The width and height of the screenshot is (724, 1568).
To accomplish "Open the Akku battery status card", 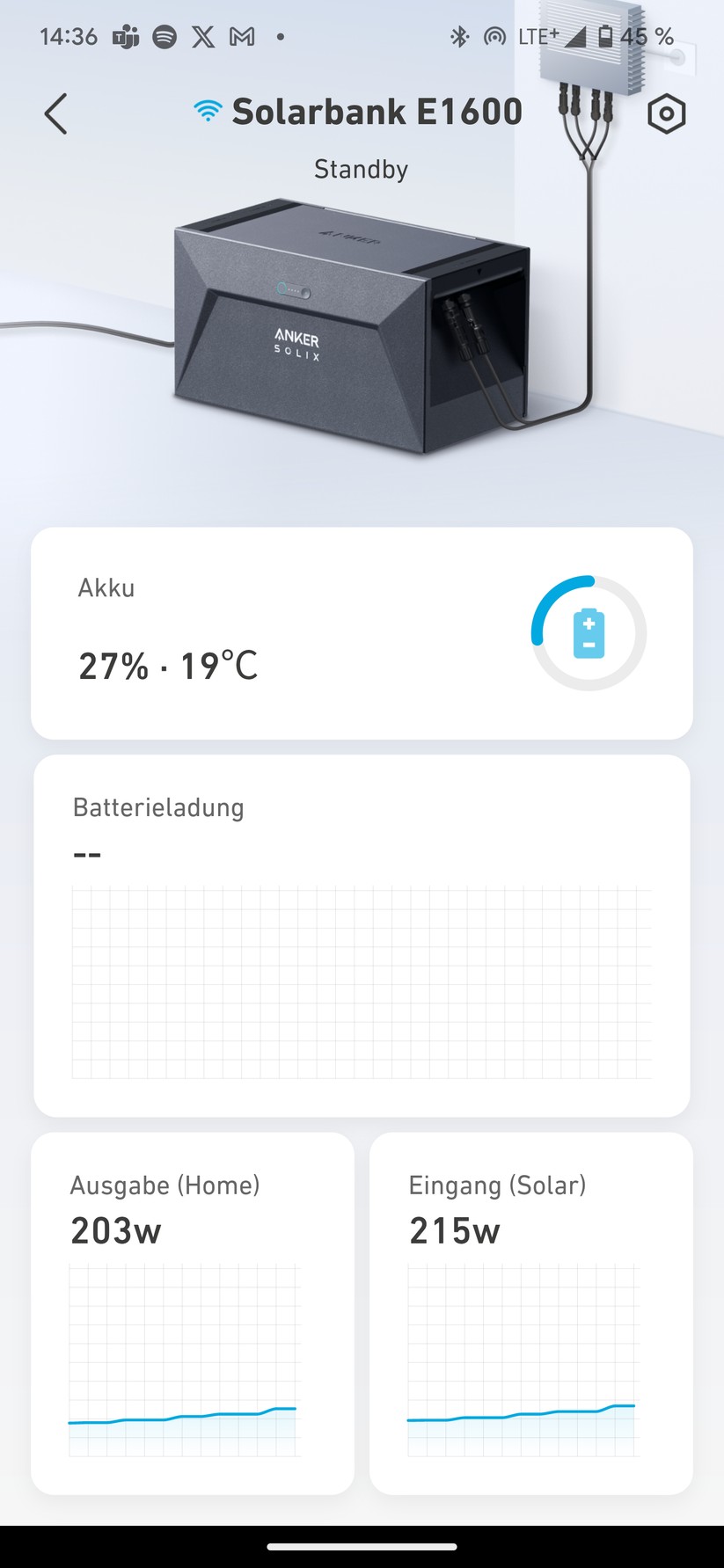I will pyautogui.click(x=362, y=633).
